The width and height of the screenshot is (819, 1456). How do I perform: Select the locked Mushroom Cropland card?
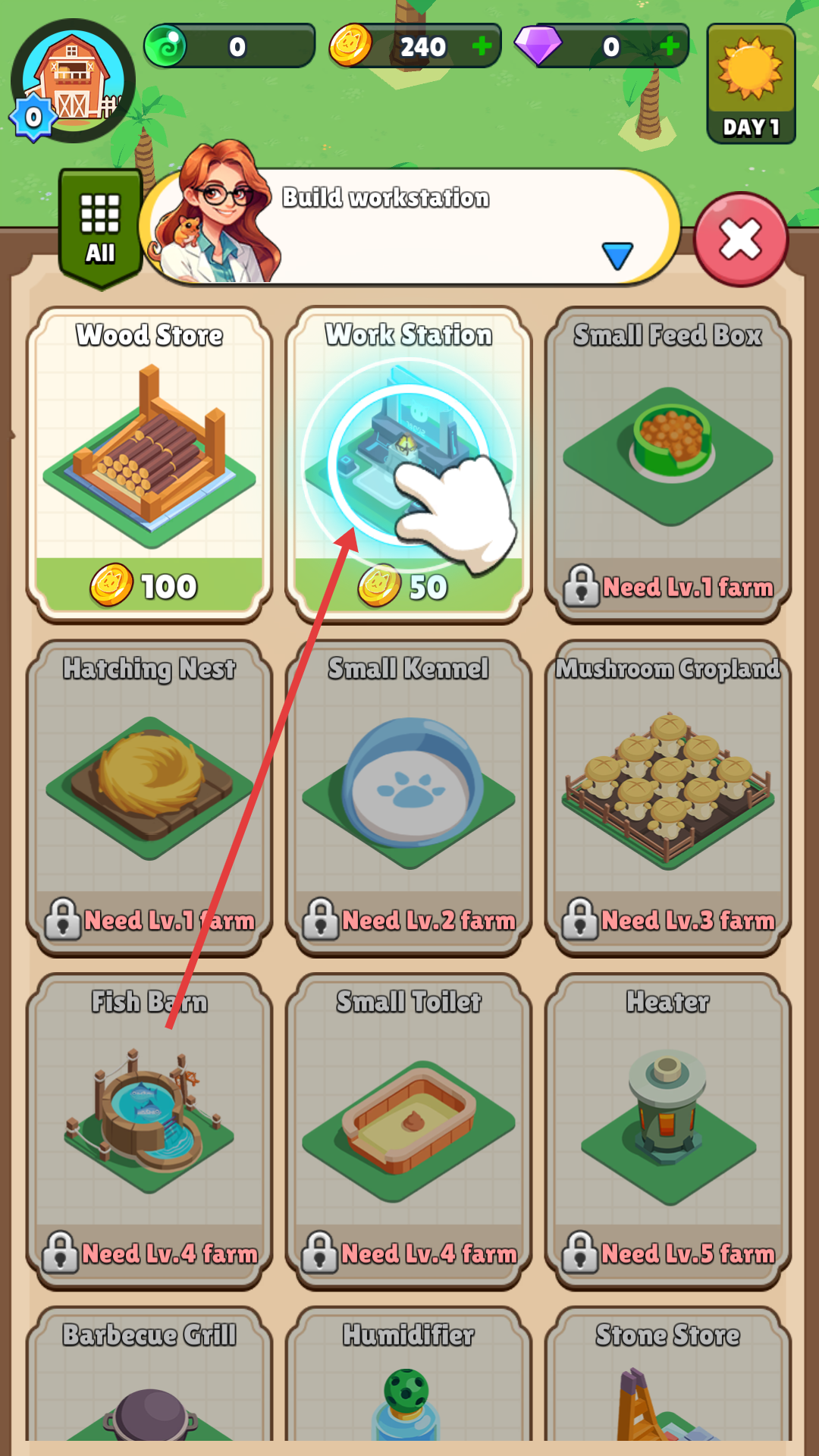coord(667,796)
